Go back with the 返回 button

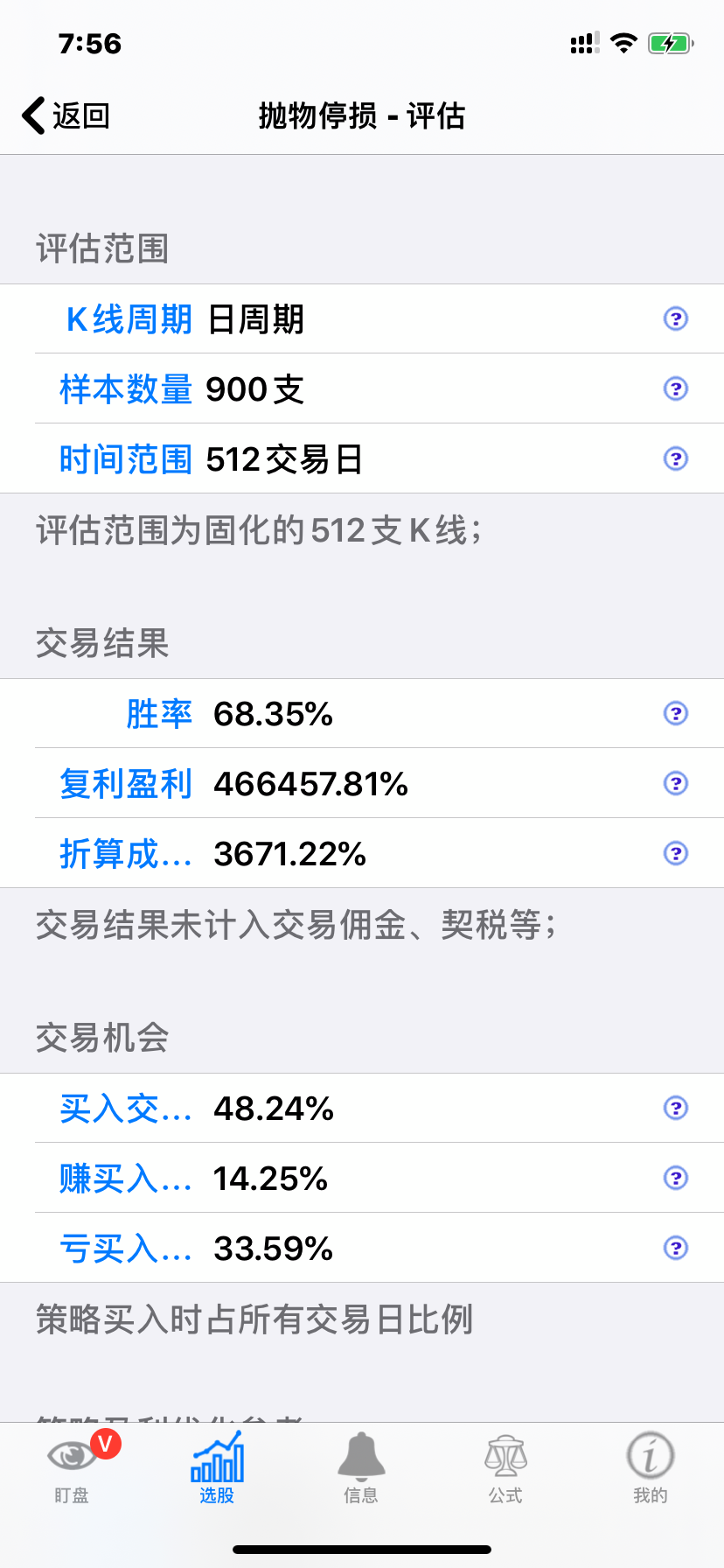tap(66, 115)
